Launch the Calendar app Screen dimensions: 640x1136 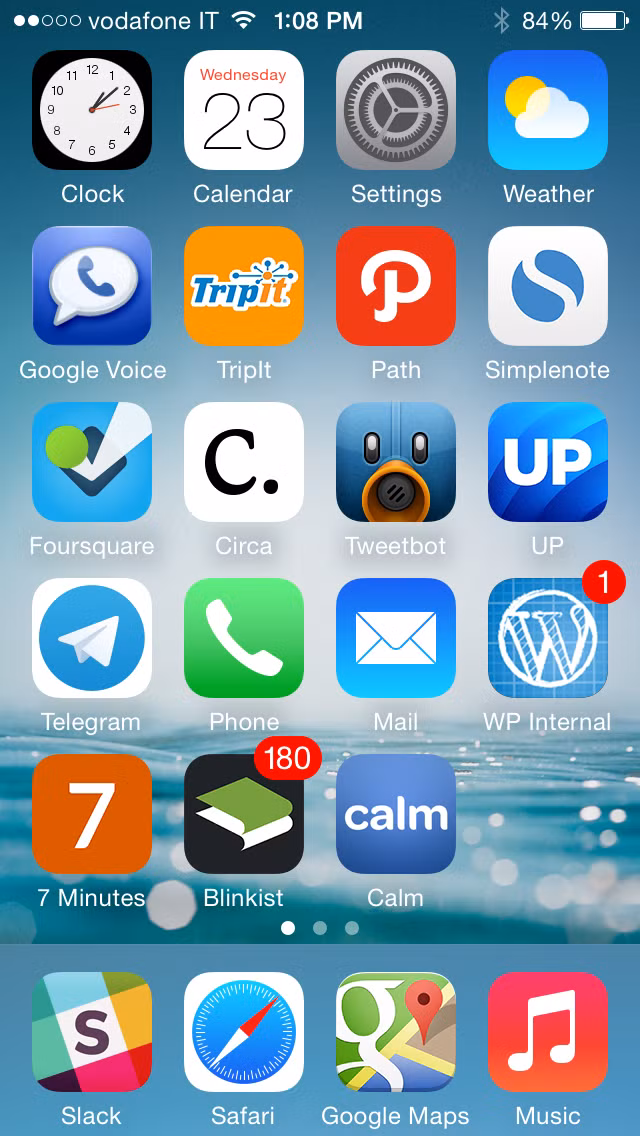click(x=244, y=110)
